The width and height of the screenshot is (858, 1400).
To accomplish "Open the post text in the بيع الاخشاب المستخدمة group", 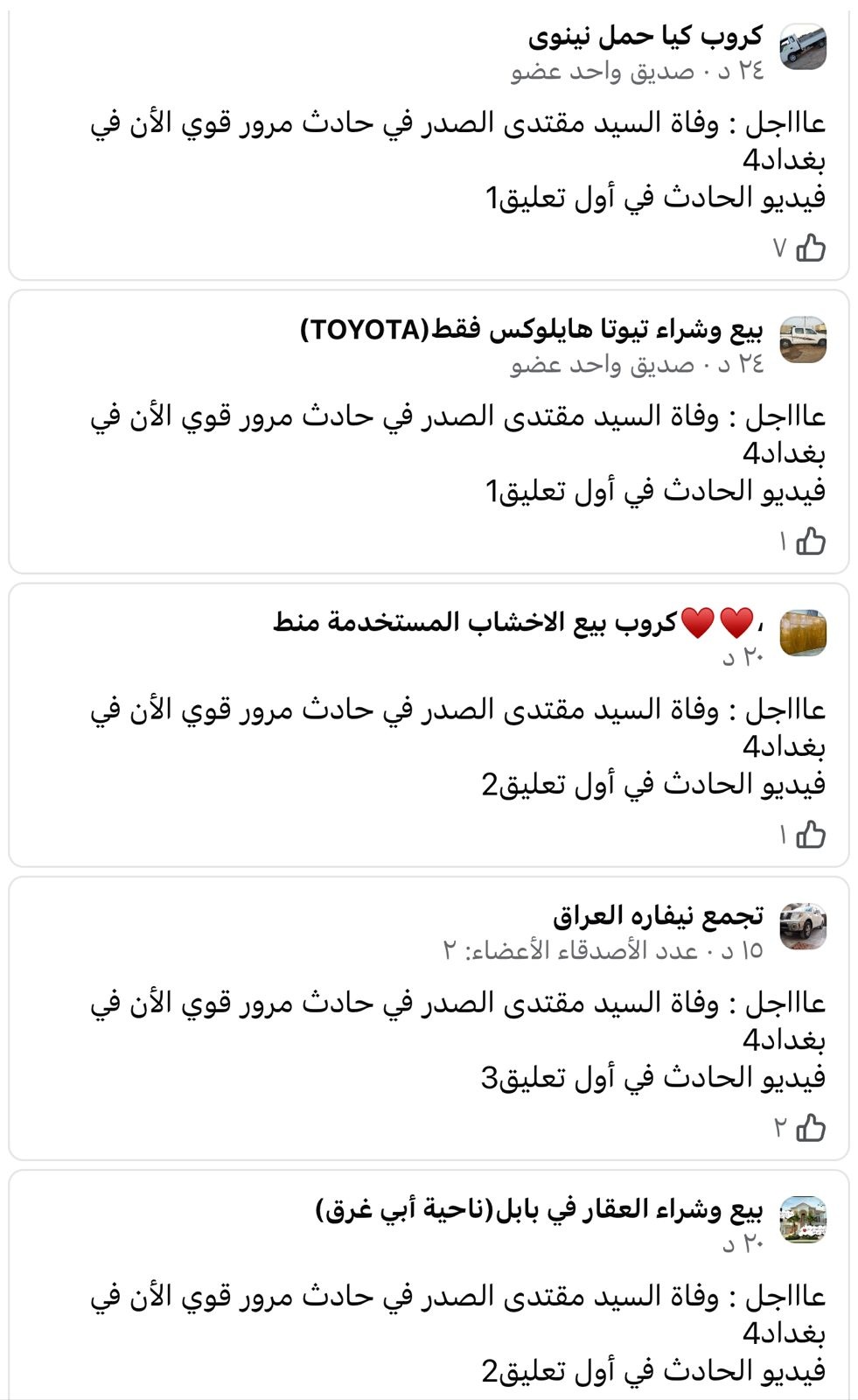I will pyautogui.click(x=458, y=746).
